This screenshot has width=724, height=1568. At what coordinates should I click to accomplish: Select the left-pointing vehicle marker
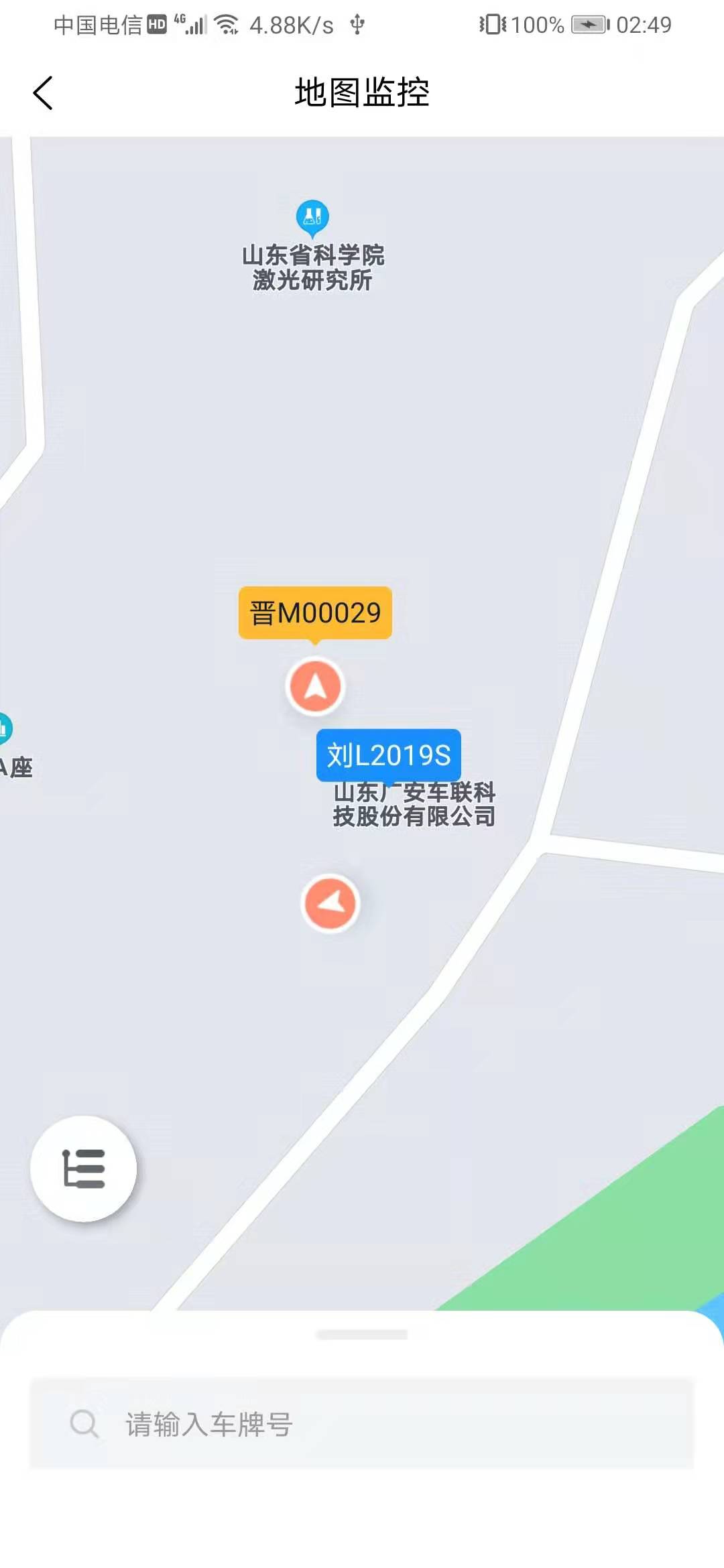330,903
